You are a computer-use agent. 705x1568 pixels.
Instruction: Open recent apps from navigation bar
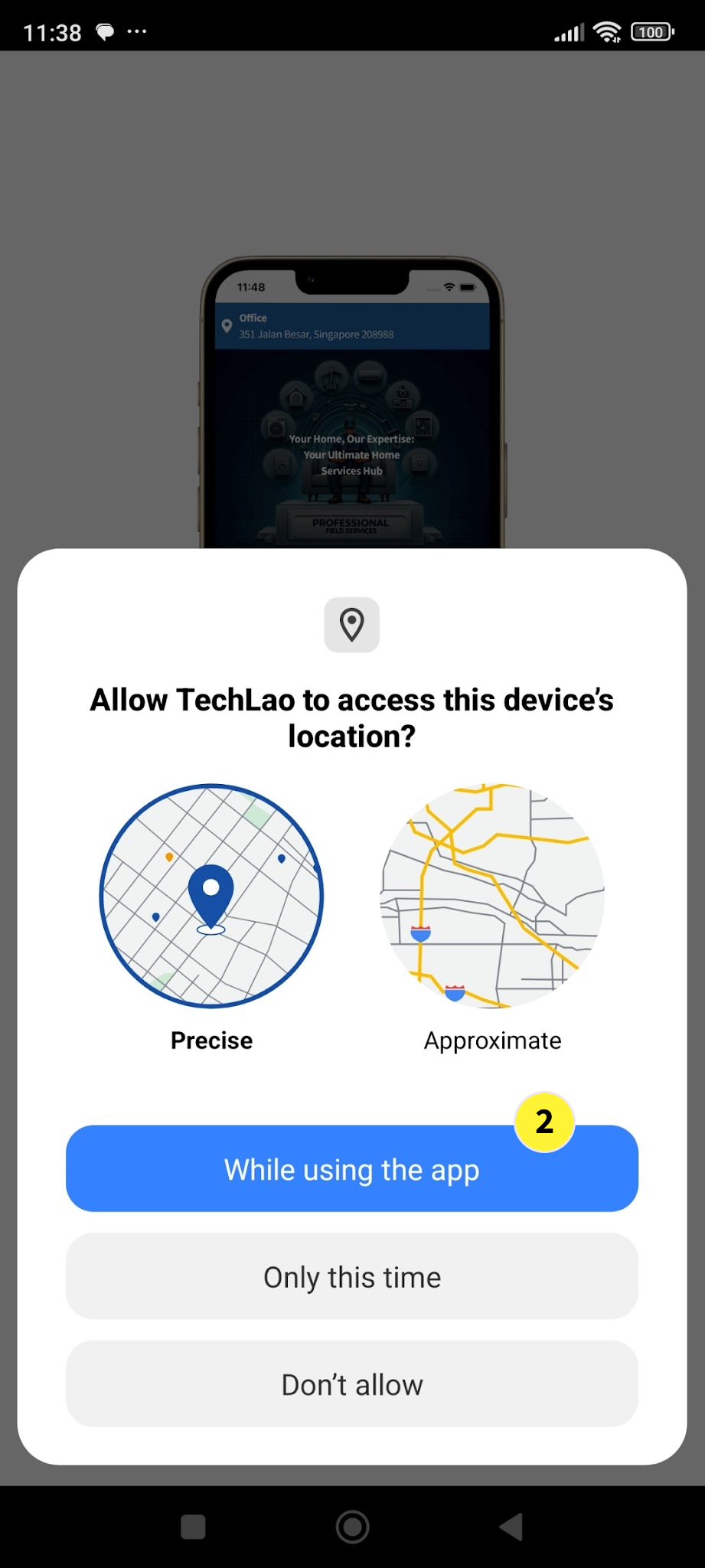coord(193,1527)
